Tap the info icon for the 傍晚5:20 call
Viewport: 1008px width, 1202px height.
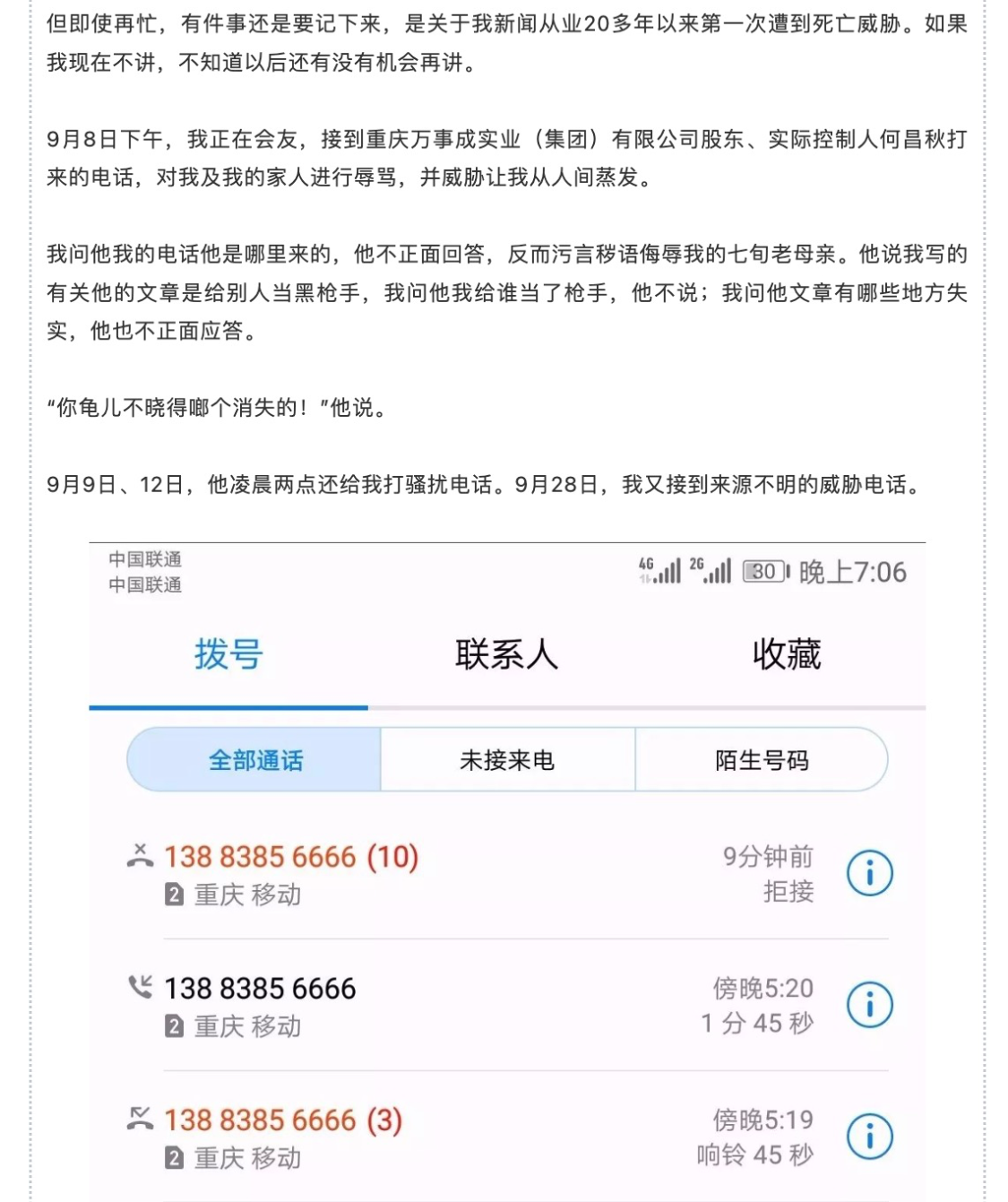870,1004
